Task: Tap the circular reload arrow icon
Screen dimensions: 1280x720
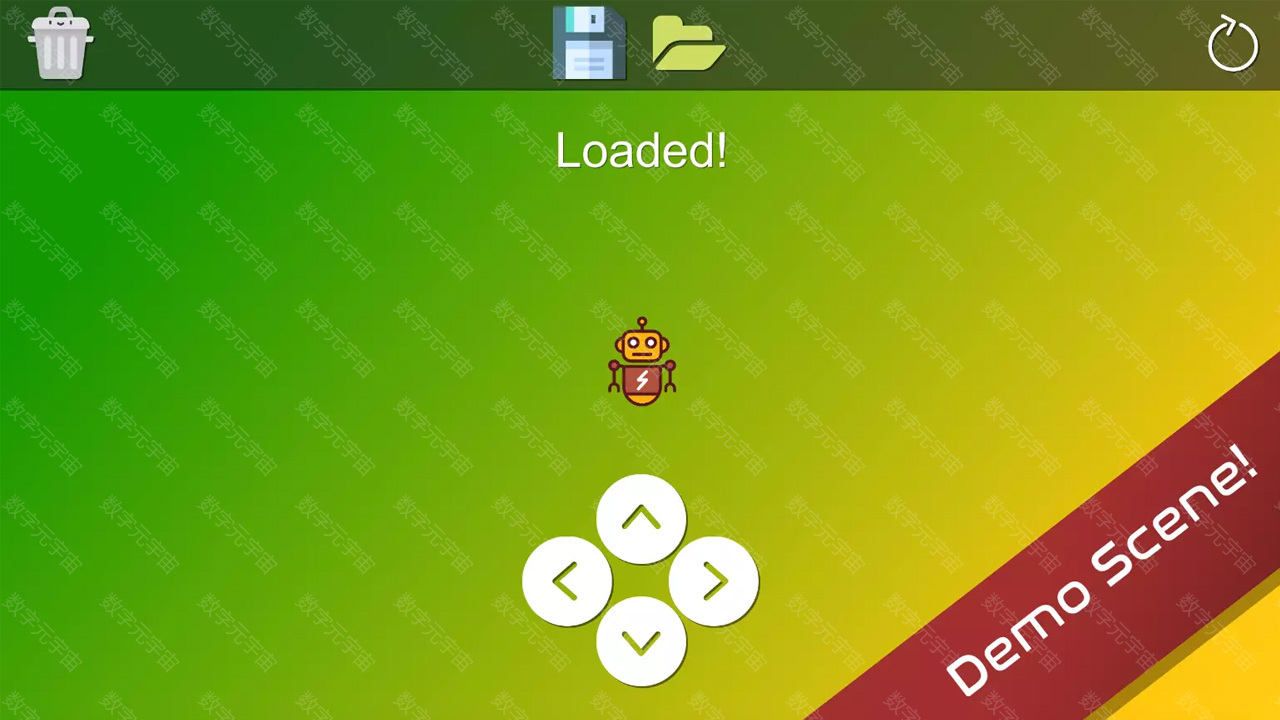Action: (x=1232, y=45)
